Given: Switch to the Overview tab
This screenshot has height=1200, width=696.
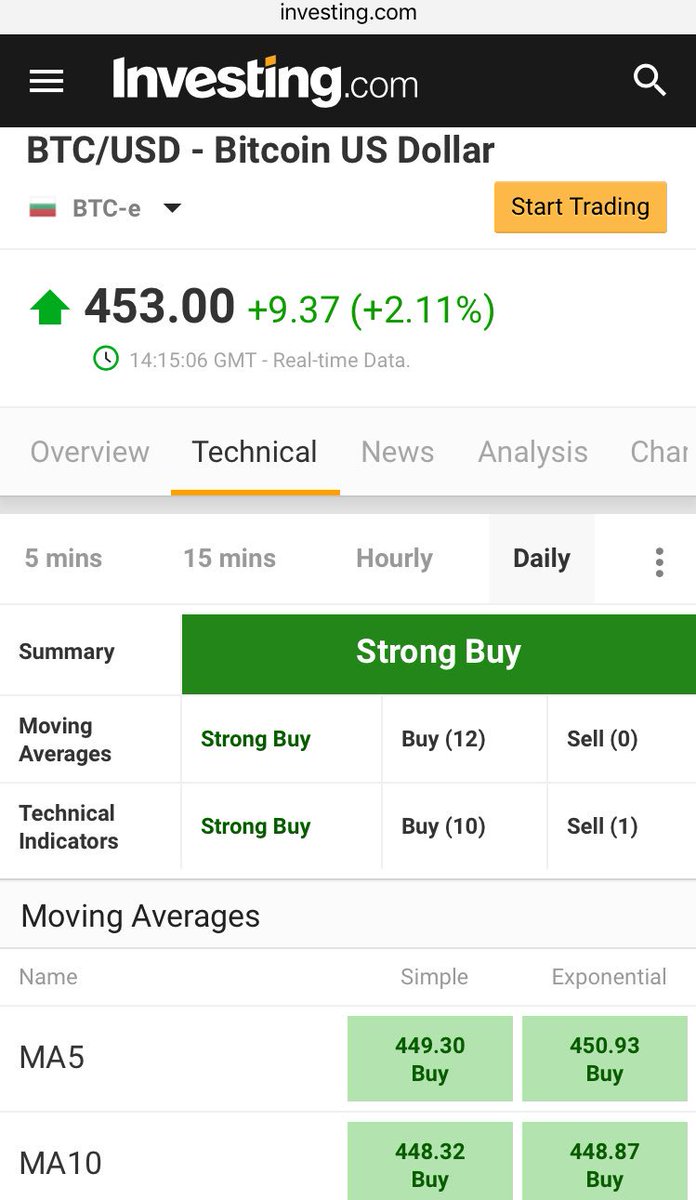Looking at the screenshot, I should (90, 452).
